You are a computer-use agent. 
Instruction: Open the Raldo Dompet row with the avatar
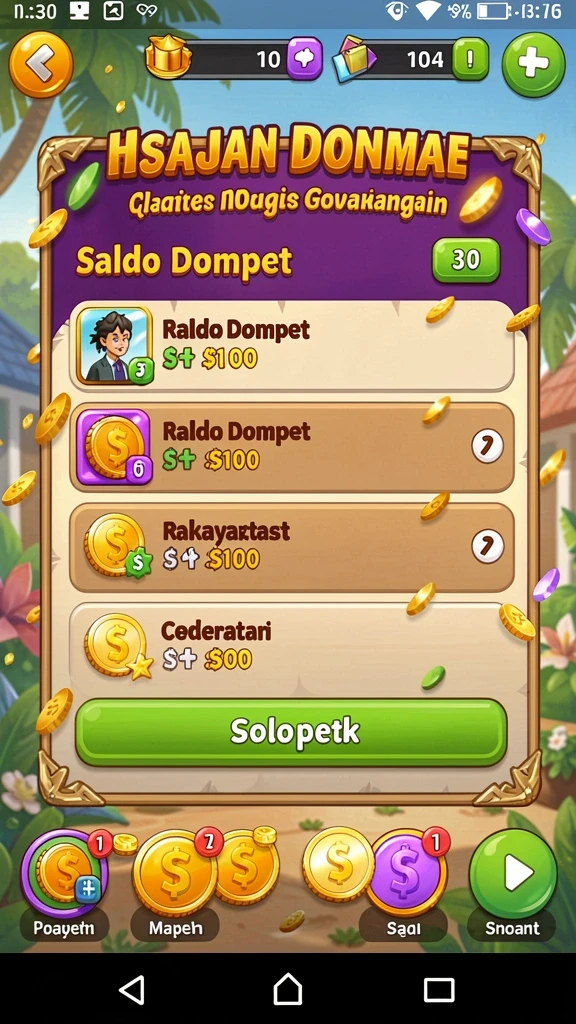pos(291,345)
